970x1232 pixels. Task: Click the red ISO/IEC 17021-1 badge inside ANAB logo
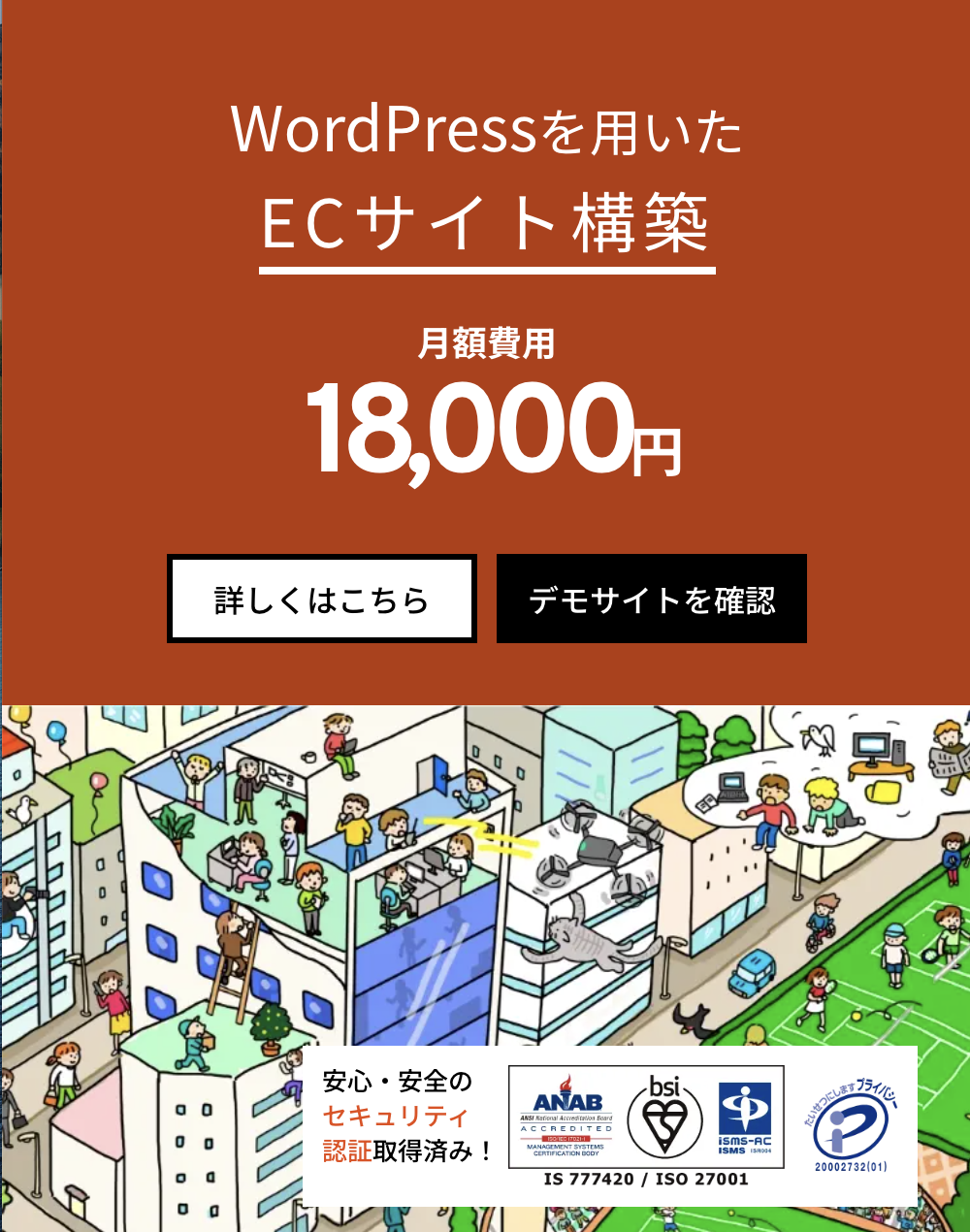tap(567, 1140)
